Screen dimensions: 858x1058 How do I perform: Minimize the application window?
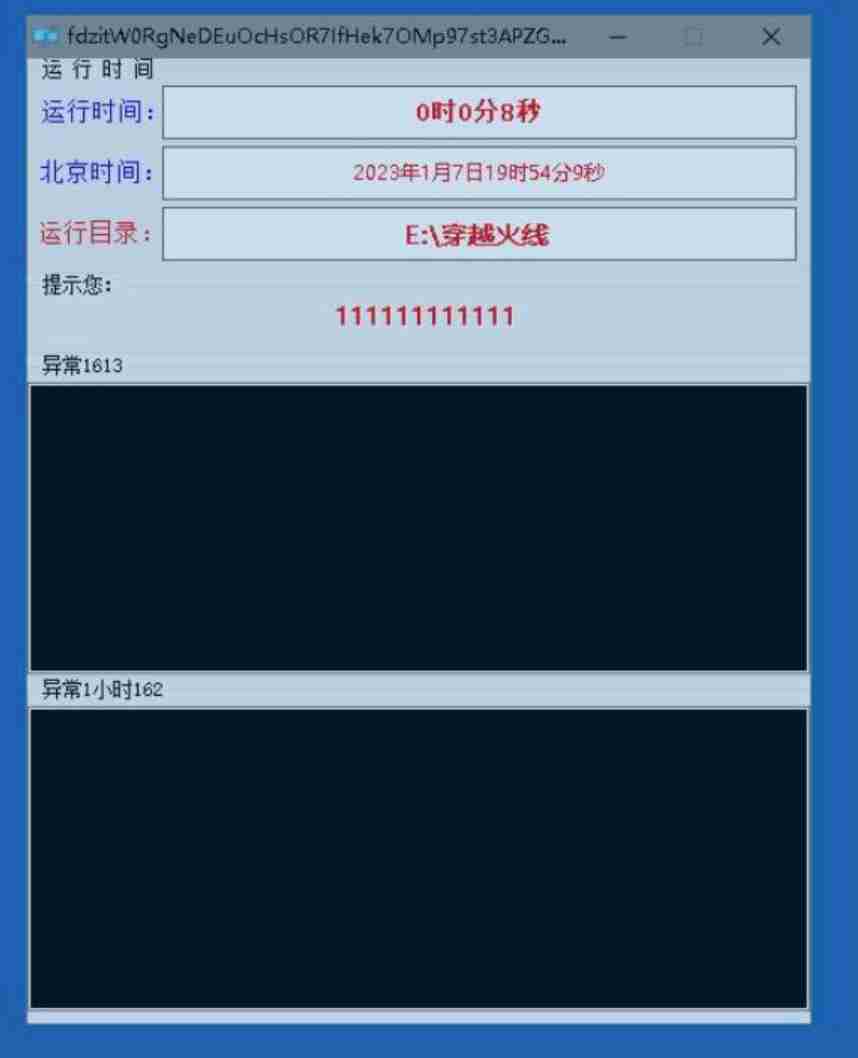[x=618, y=37]
